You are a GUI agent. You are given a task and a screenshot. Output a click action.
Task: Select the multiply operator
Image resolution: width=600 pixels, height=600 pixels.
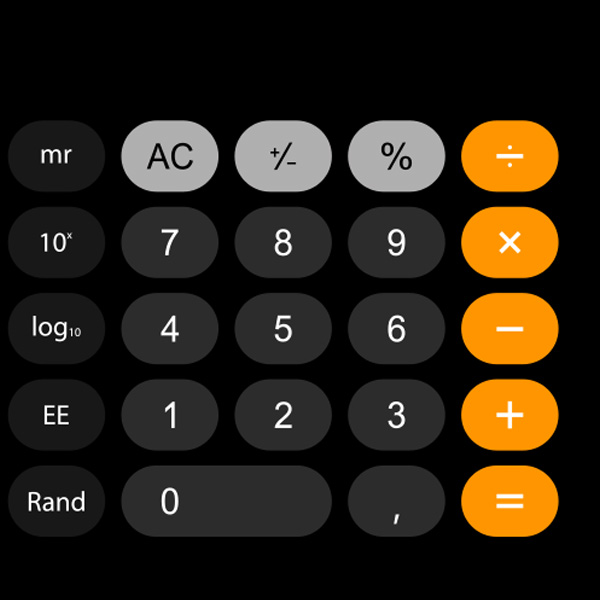point(510,243)
